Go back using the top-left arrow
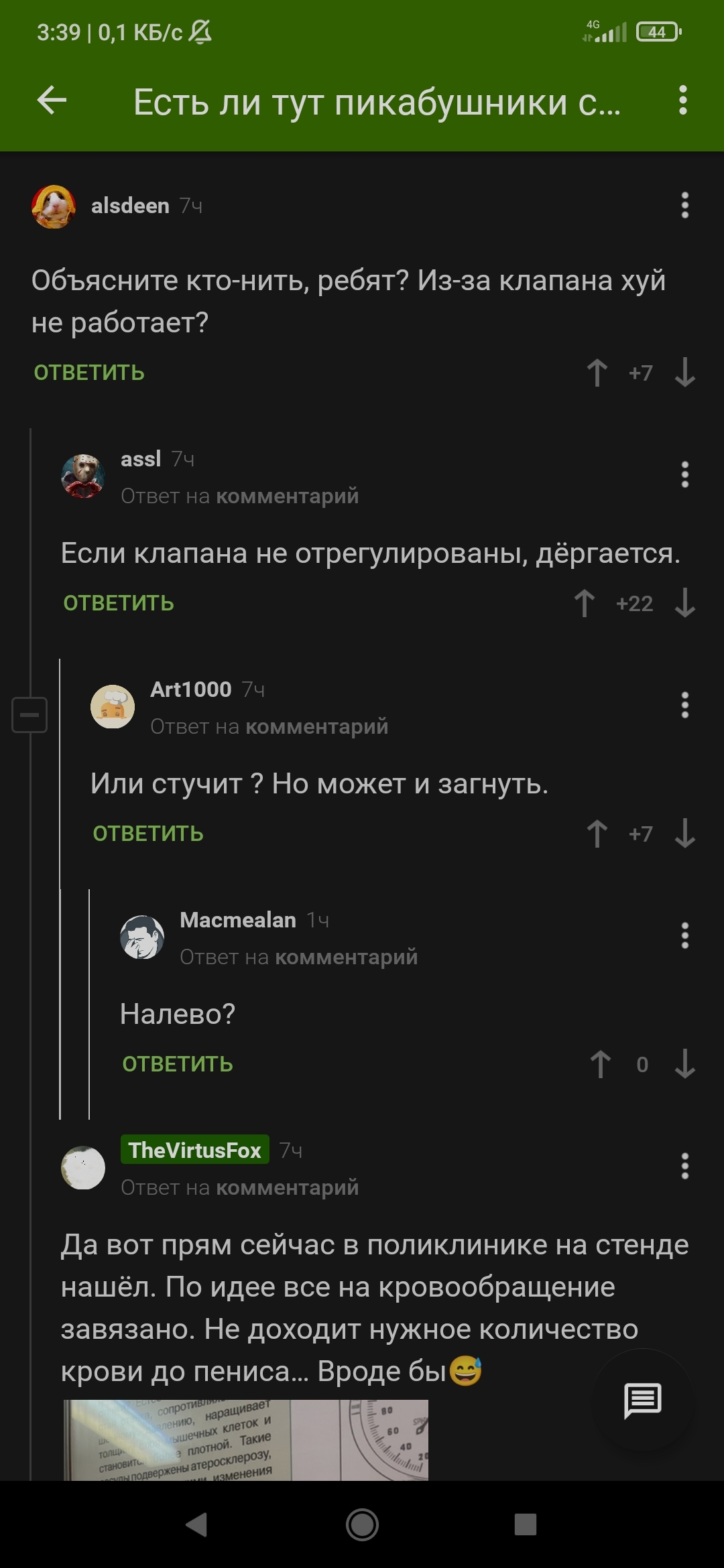 coord(52,101)
